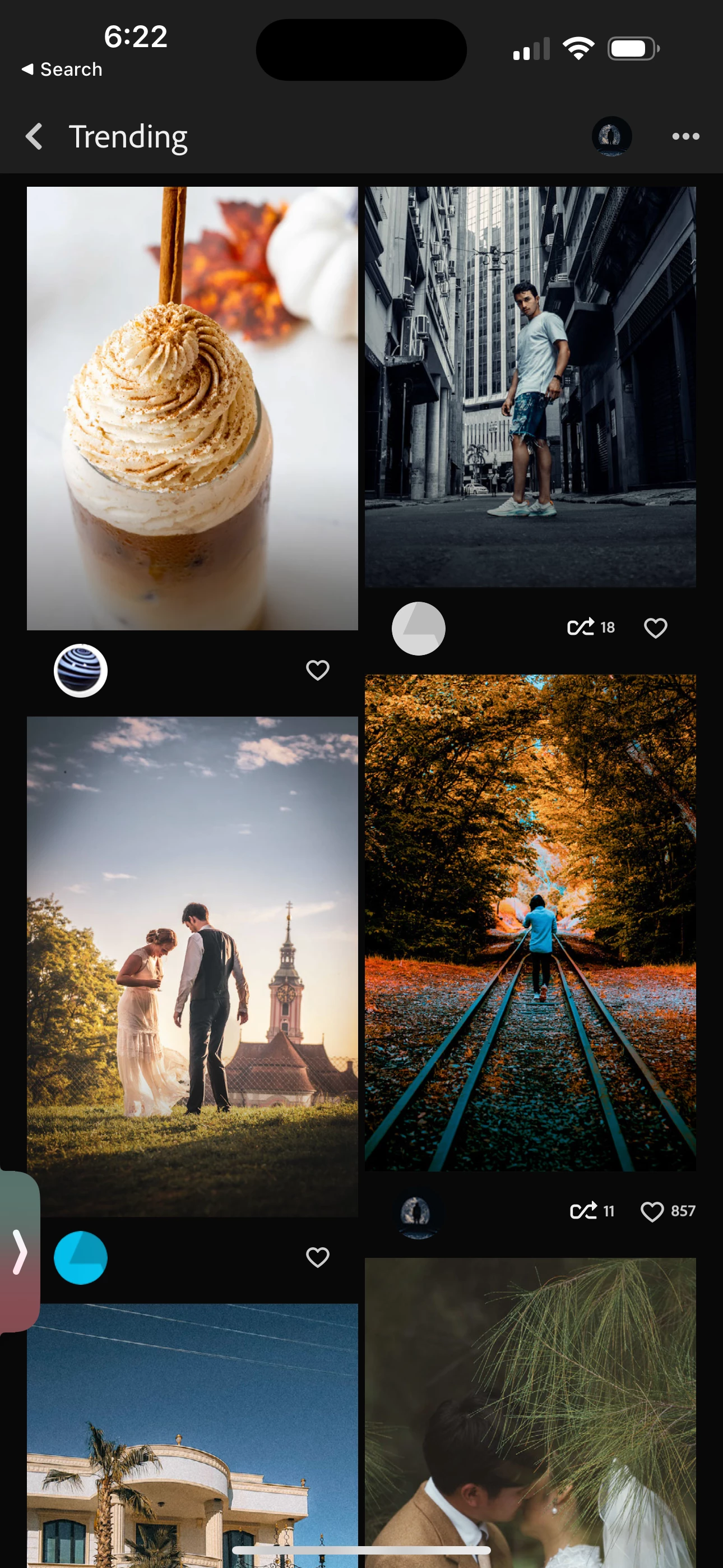Image resolution: width=723 pixels, height=1568 pixels.
Task: View the striped-sphere avatar's profile
Action: click(x=81, y=670)
